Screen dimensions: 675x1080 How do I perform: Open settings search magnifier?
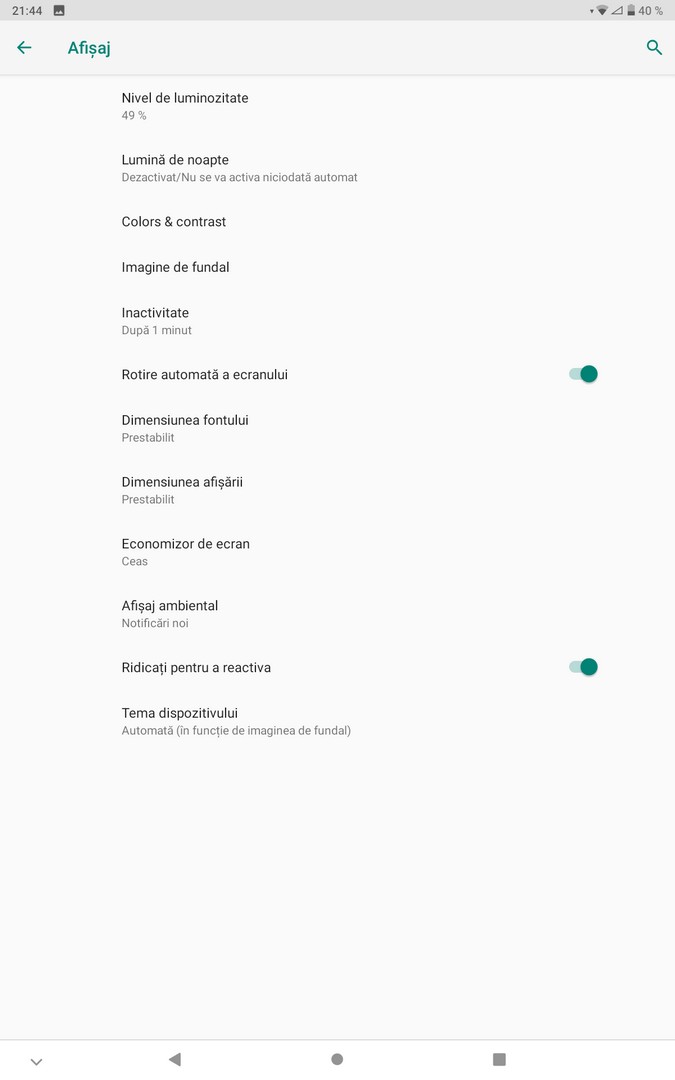654,48
